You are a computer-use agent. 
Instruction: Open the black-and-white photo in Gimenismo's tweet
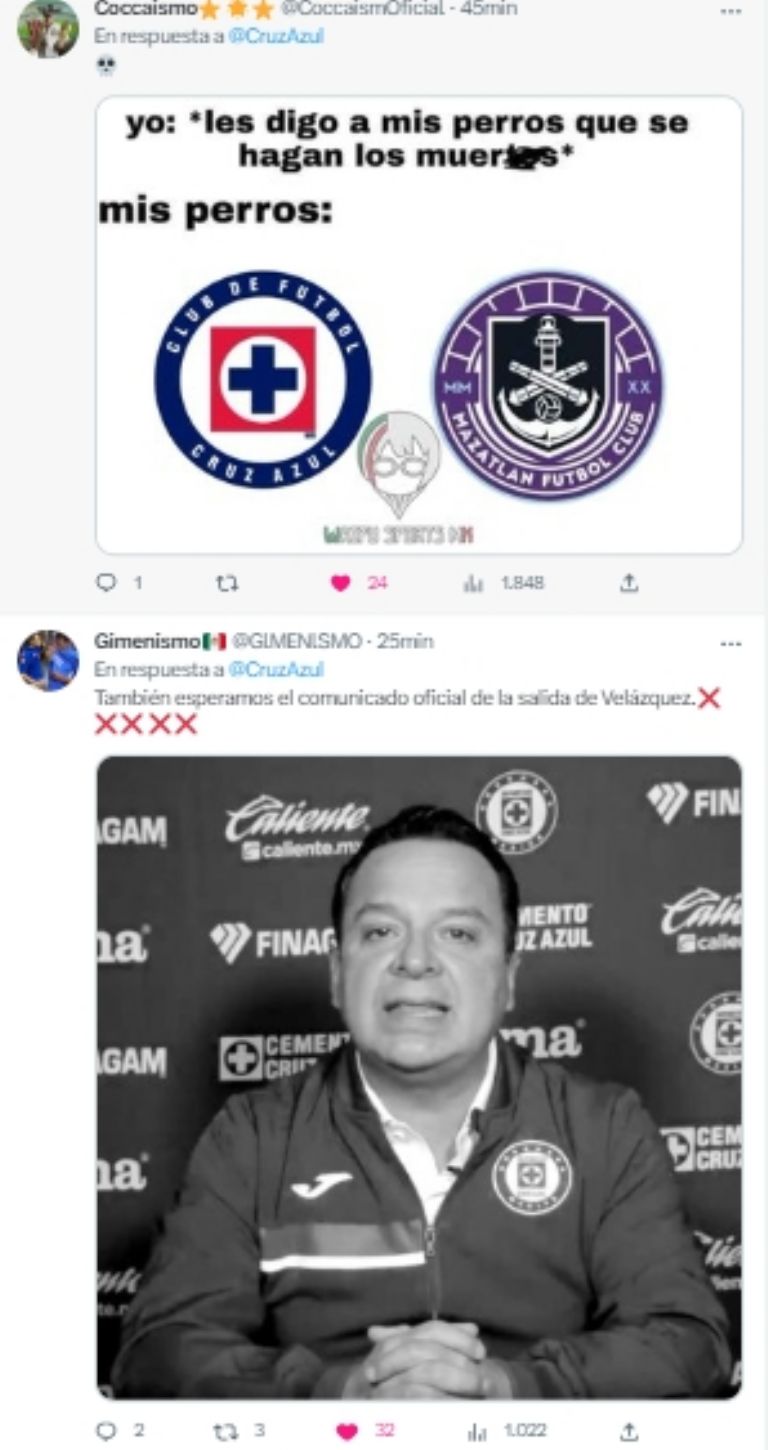pyautogui.click(x=419, y=1077)
